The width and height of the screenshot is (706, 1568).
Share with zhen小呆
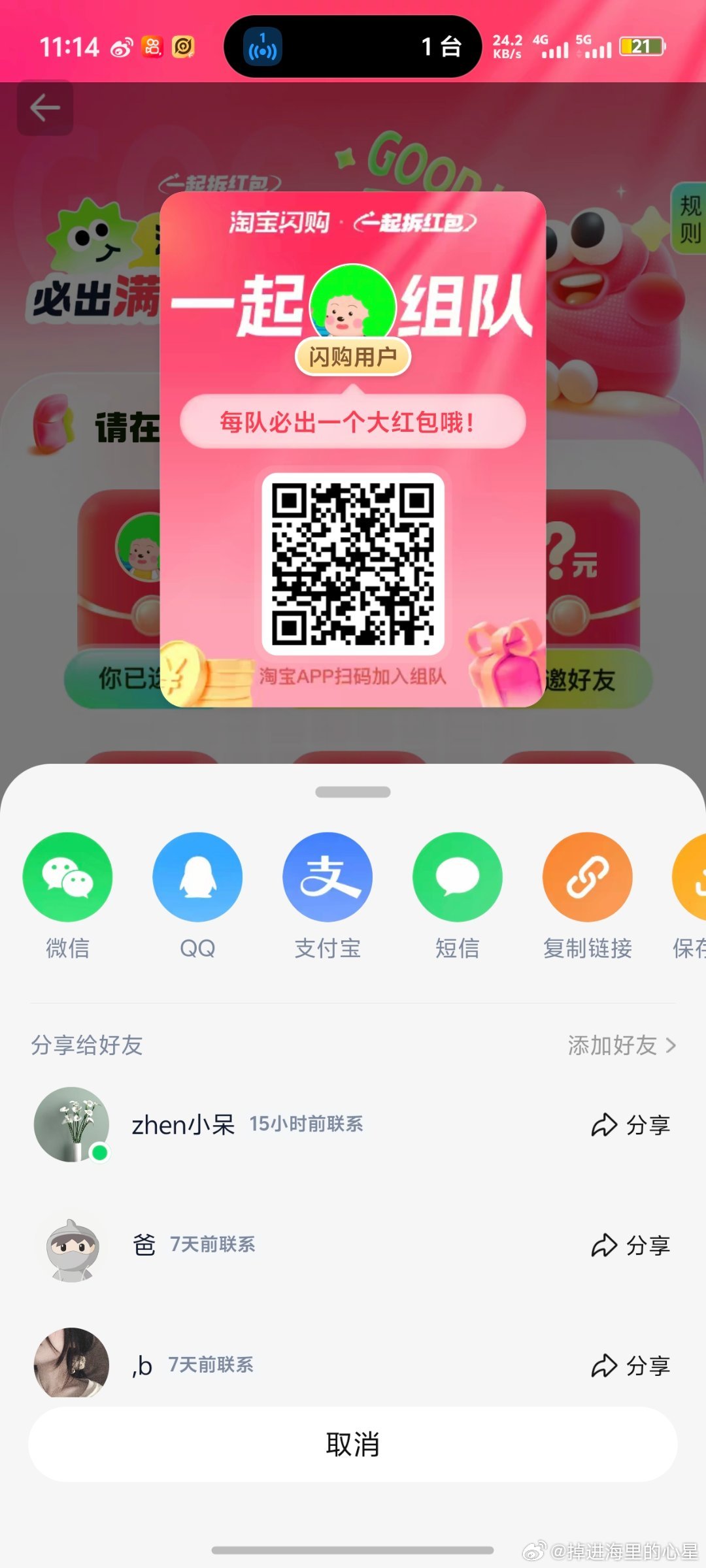coord(631,1125)
